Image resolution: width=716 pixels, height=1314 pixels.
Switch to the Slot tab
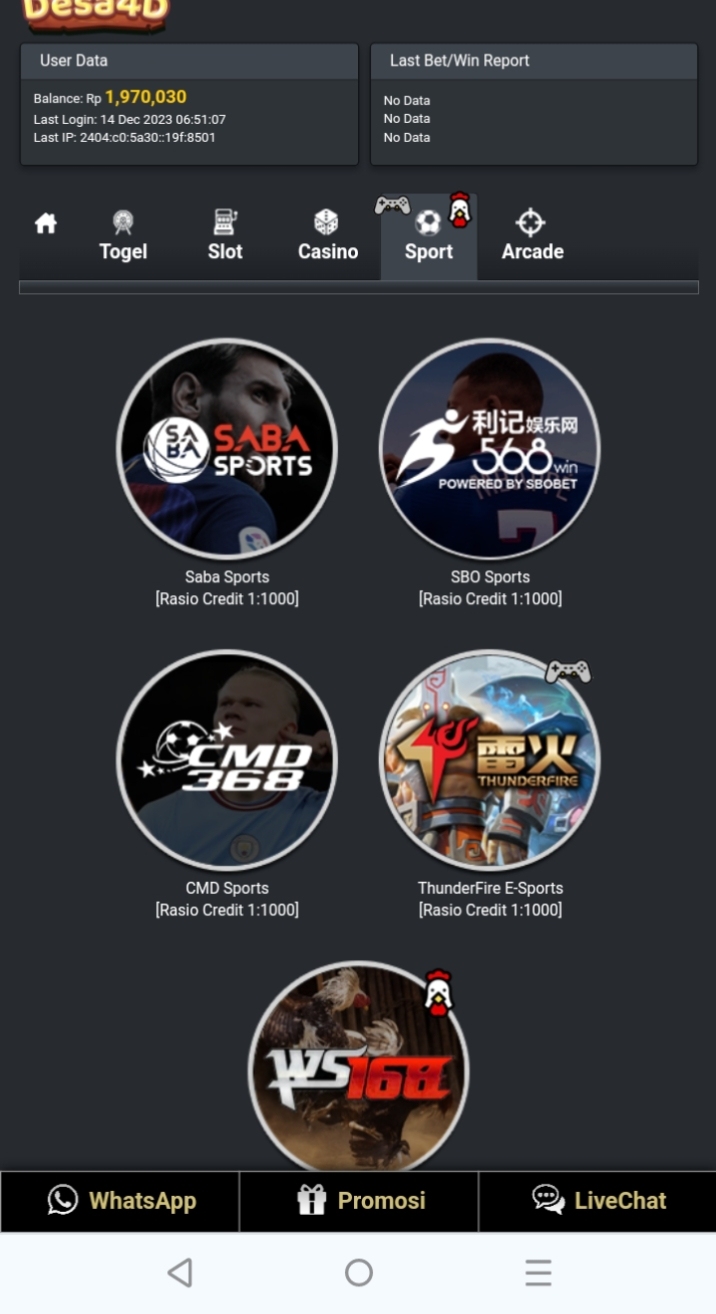[x=225, y=236]
